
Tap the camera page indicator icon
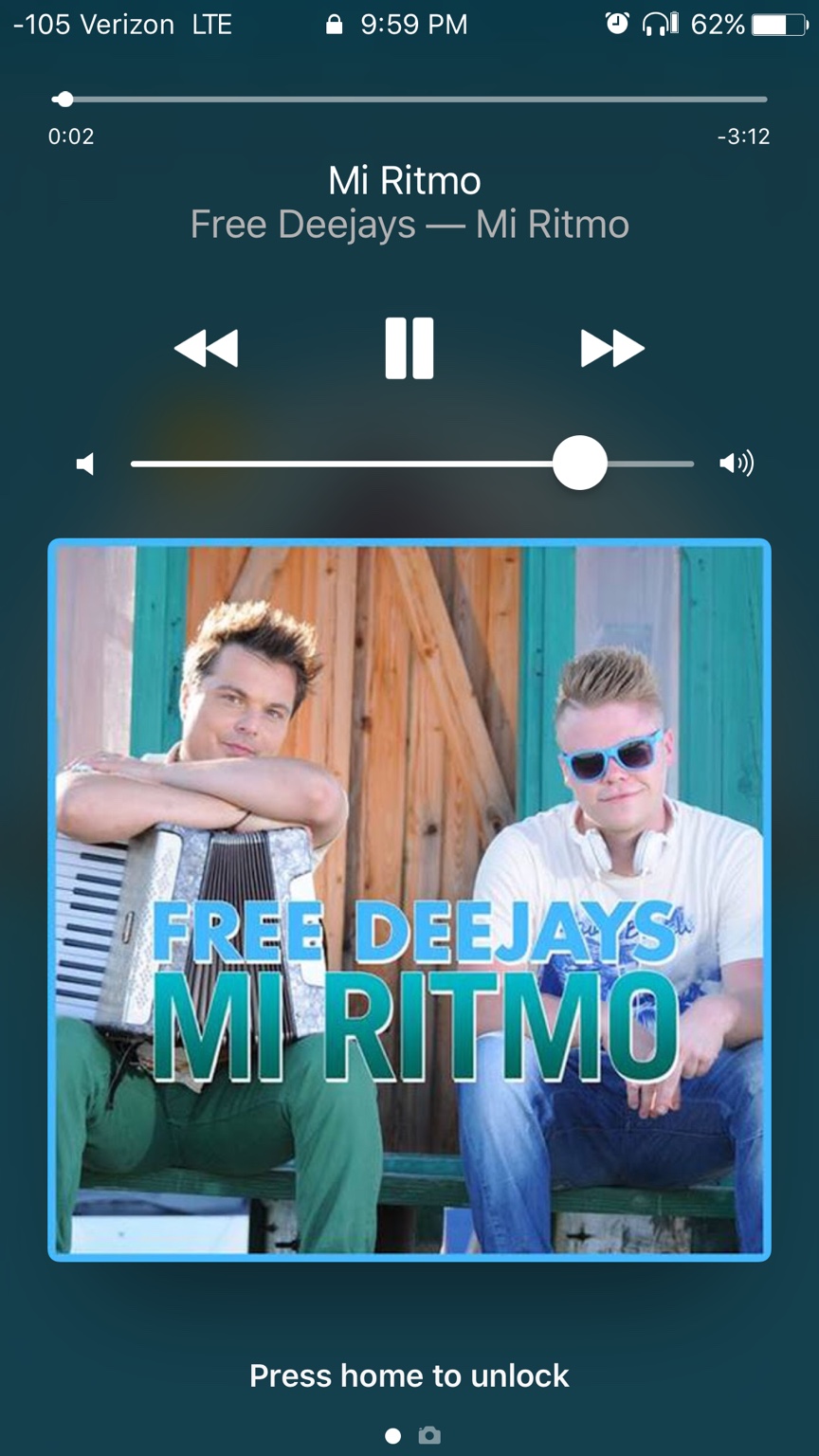click(429, 1435)
